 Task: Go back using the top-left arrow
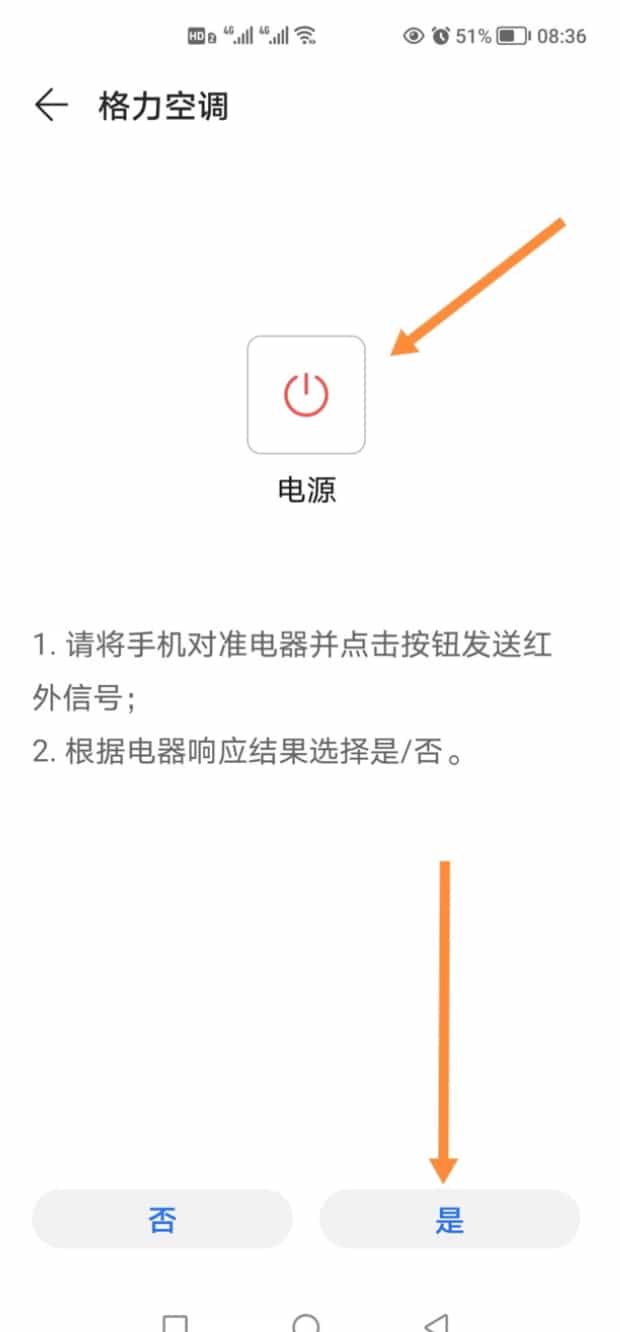click(x=50, y=105)
